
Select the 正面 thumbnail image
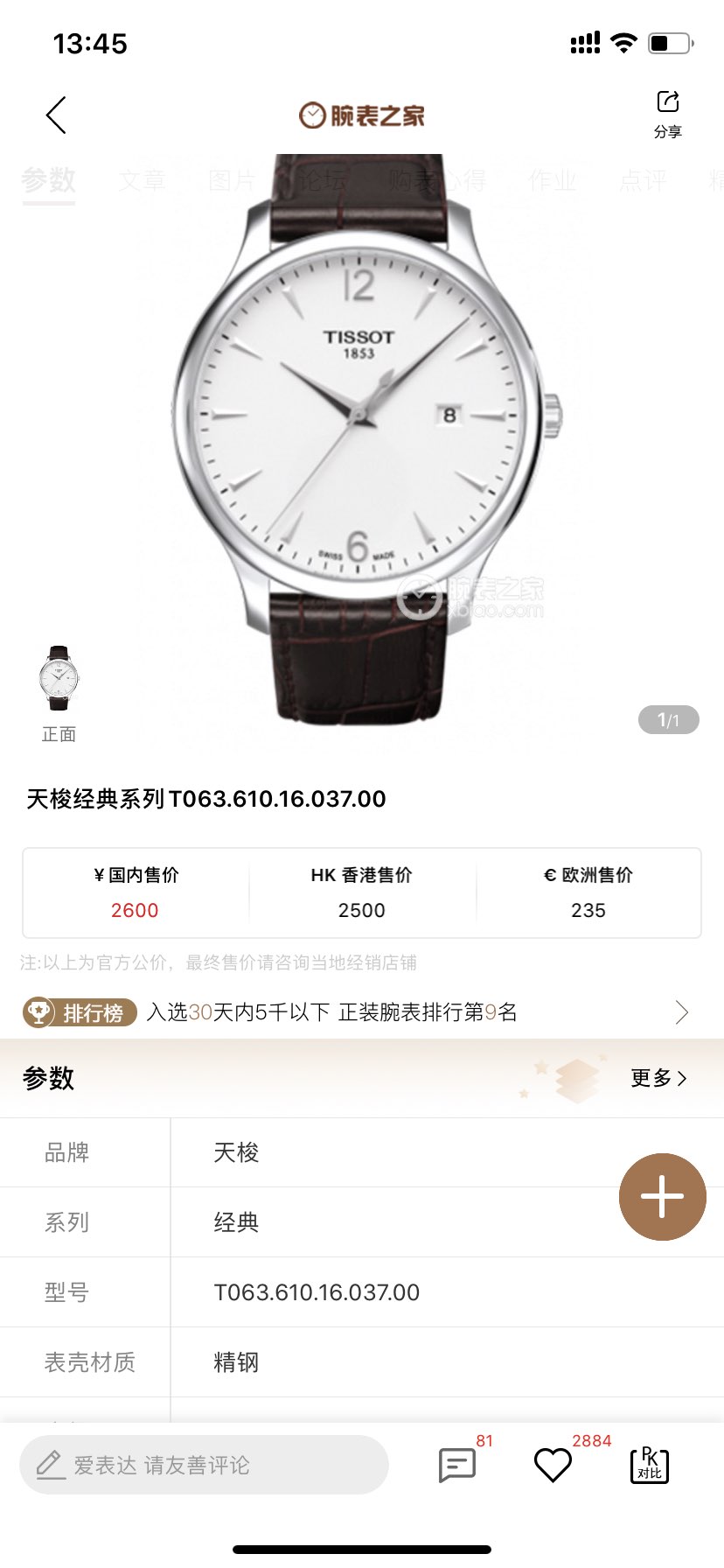pos(59,678)
